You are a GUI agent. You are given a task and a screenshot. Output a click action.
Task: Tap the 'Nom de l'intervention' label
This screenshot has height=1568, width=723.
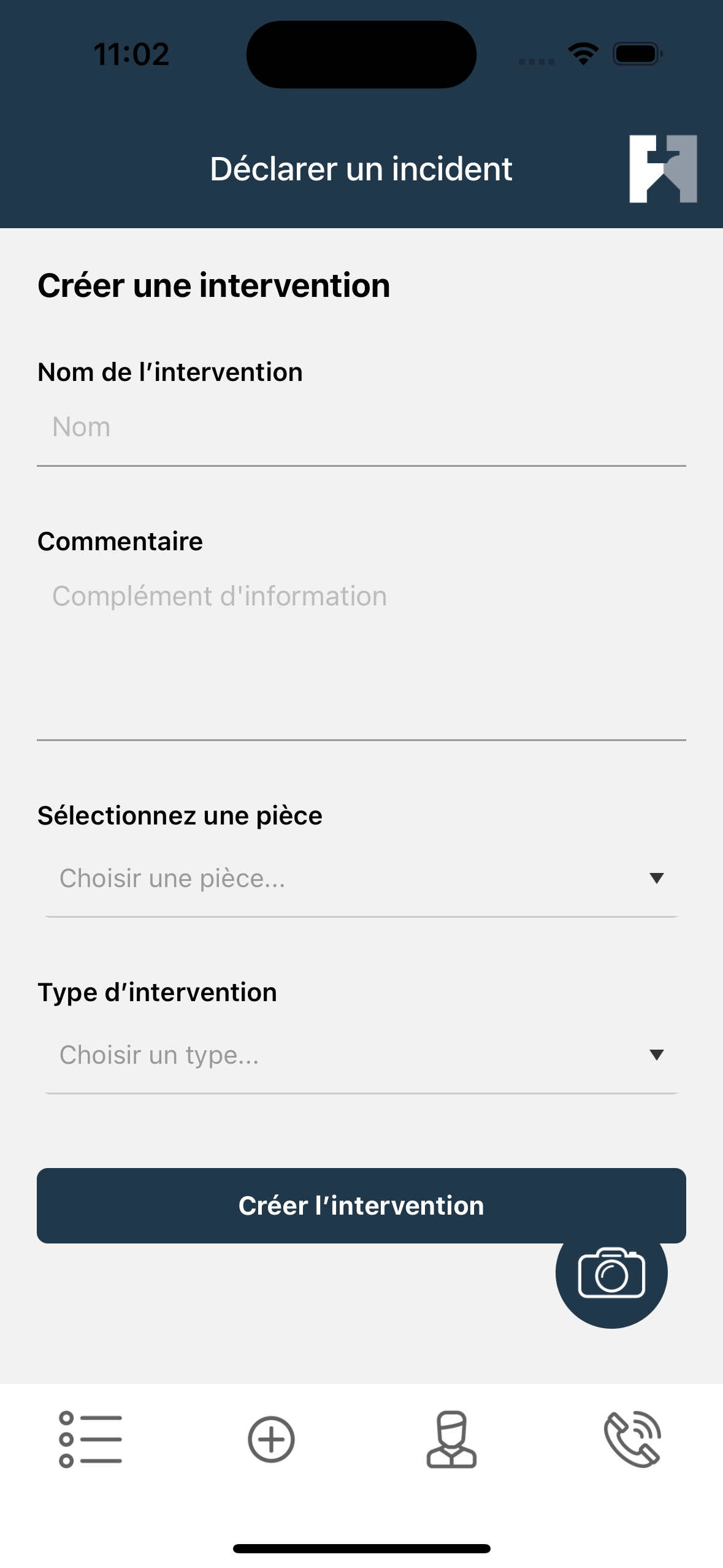(x=170, y=372)
